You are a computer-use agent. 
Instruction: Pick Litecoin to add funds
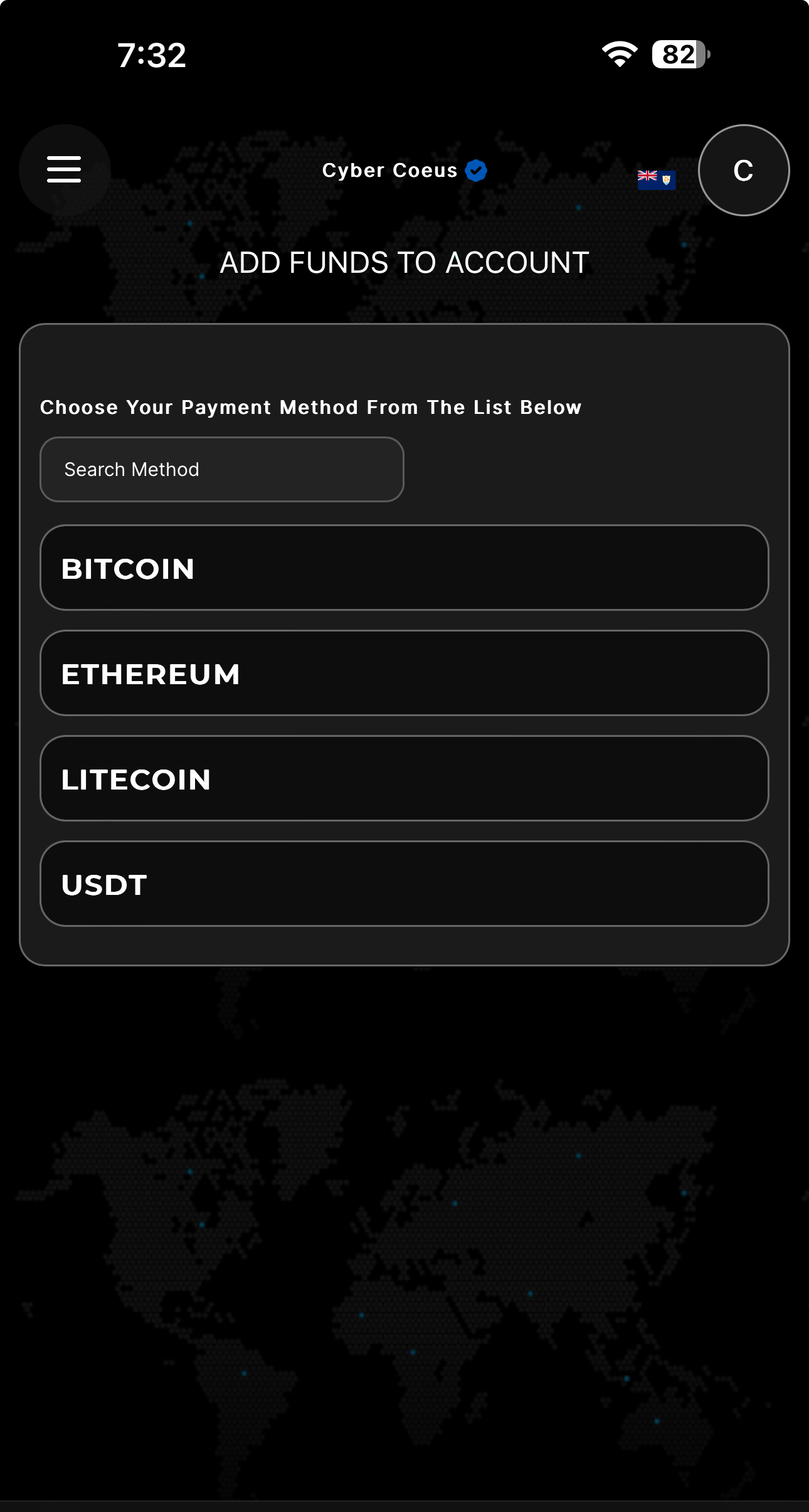(x=404, y=778)
